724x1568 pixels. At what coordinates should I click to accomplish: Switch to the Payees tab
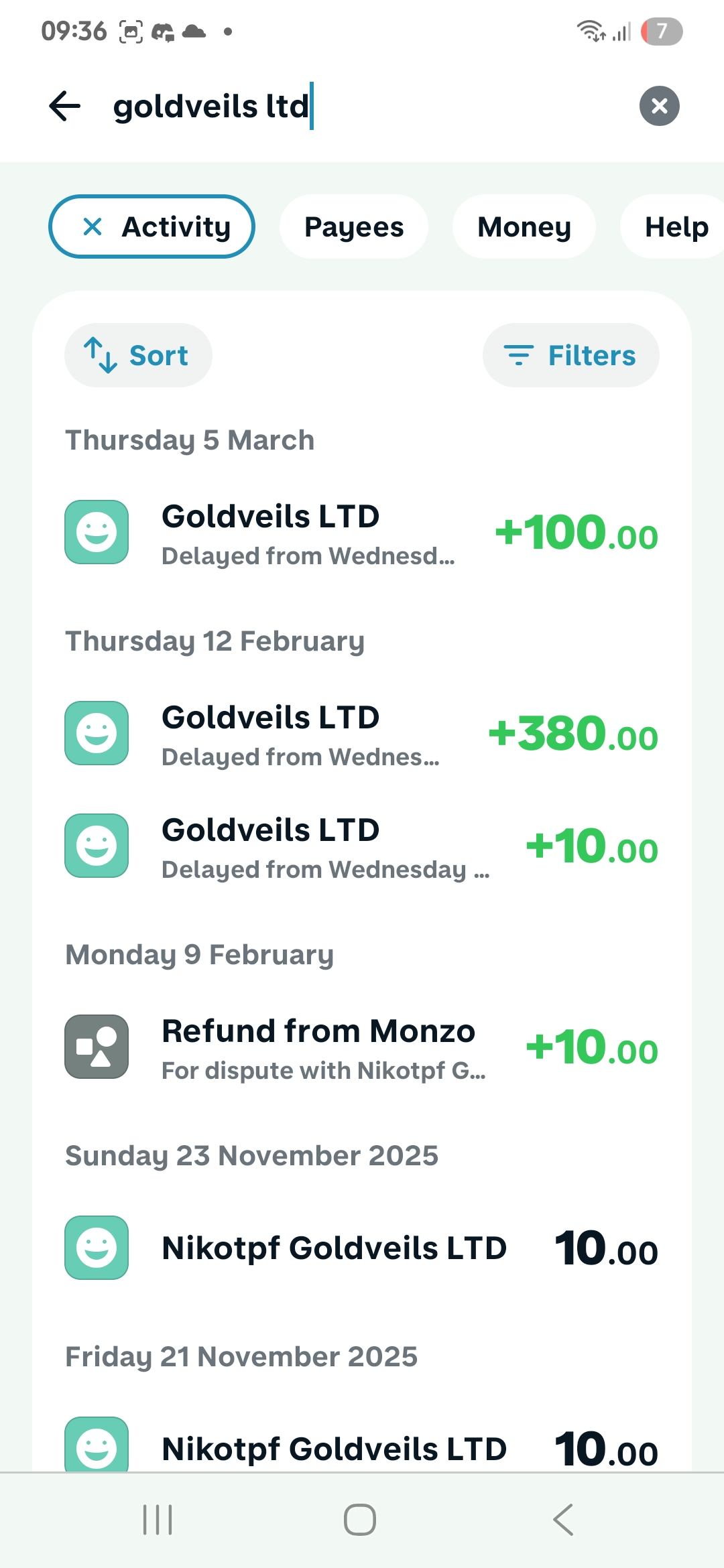click(x=353, y=227)
